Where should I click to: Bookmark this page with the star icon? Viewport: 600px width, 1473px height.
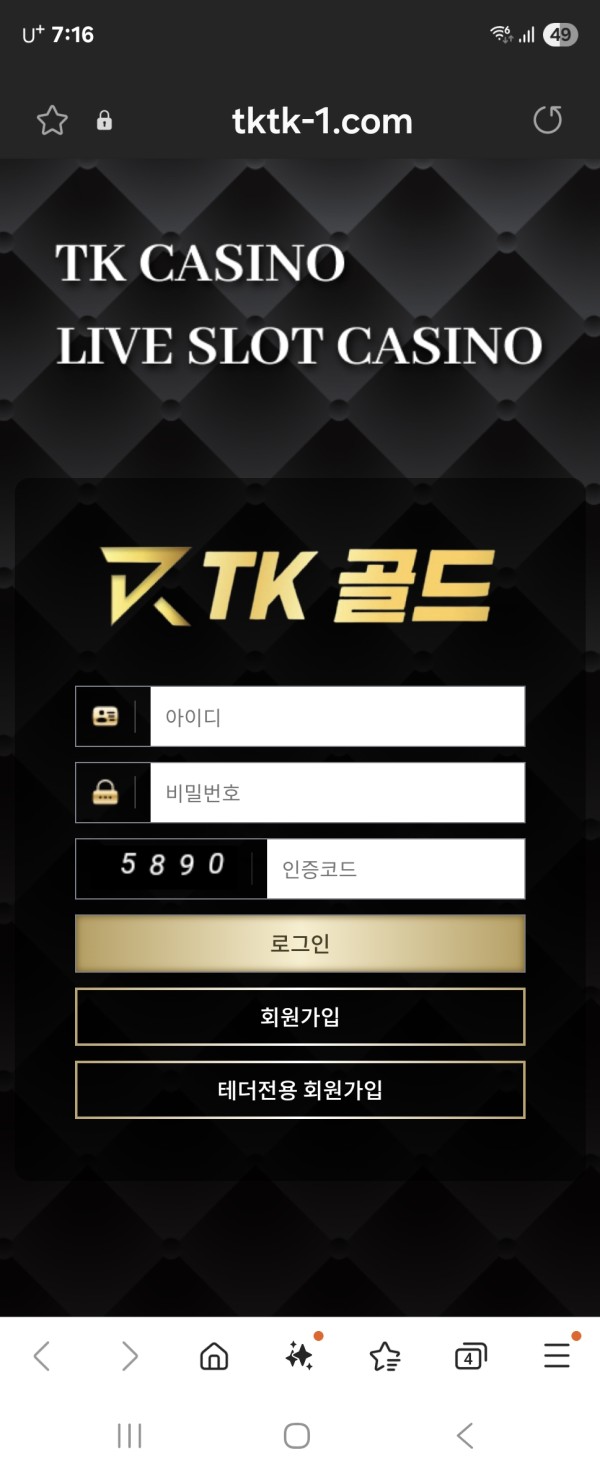(x=52, y=121)
